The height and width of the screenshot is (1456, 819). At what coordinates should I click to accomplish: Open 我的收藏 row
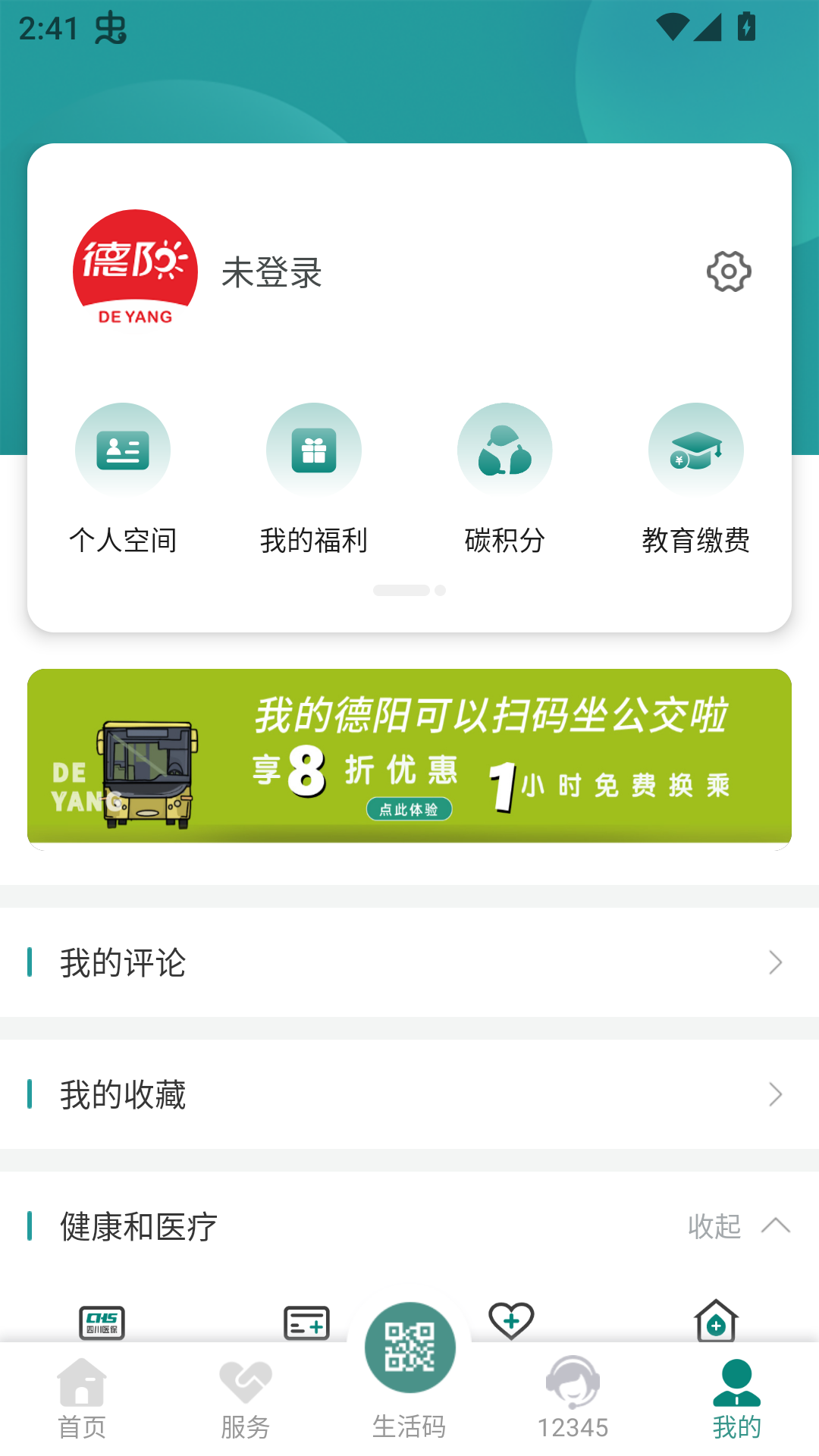[409, 1094]
